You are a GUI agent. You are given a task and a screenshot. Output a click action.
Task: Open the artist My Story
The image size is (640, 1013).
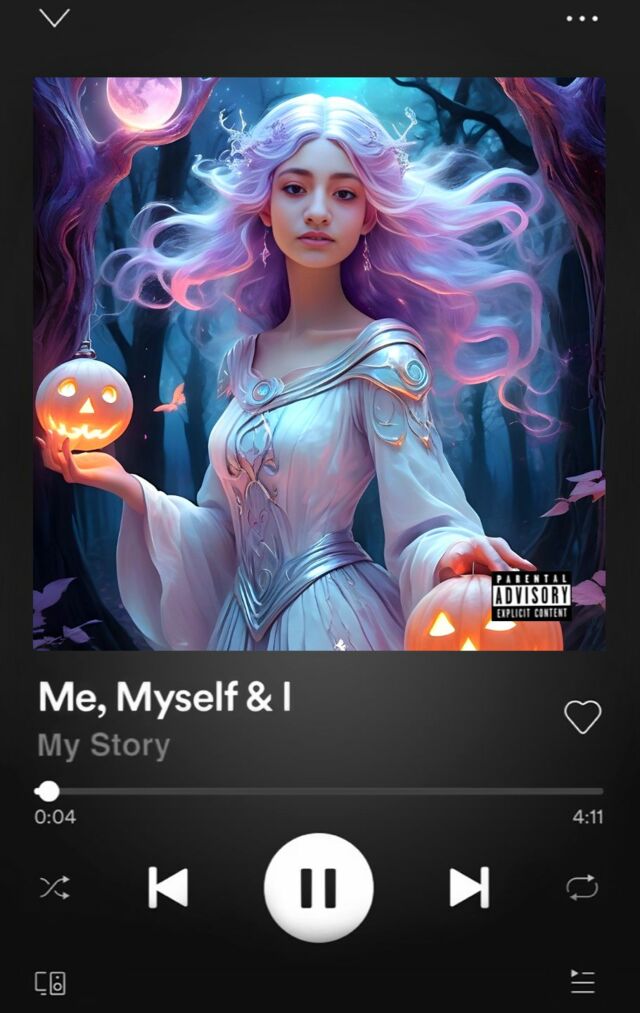coord(104,745)
